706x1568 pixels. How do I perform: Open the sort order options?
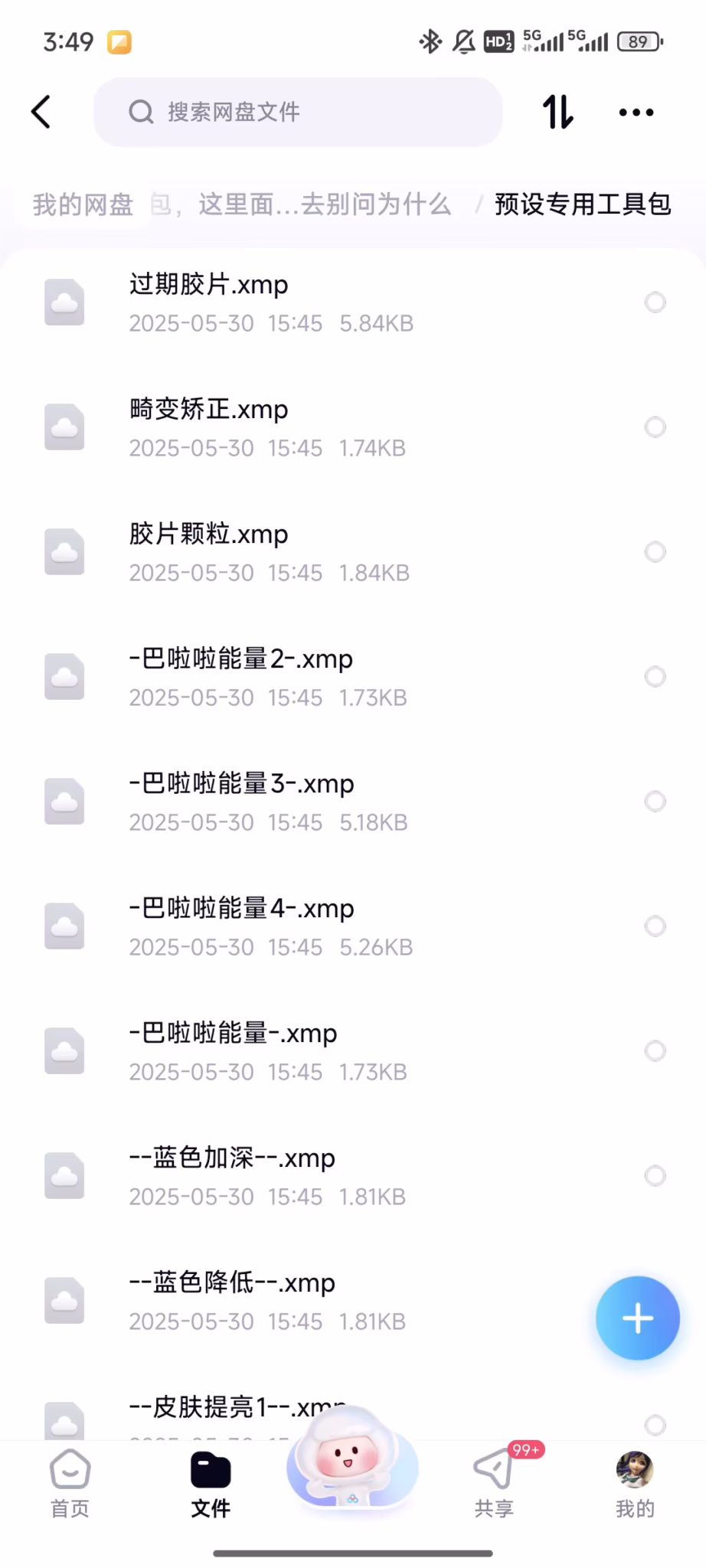tap(557, 113)
